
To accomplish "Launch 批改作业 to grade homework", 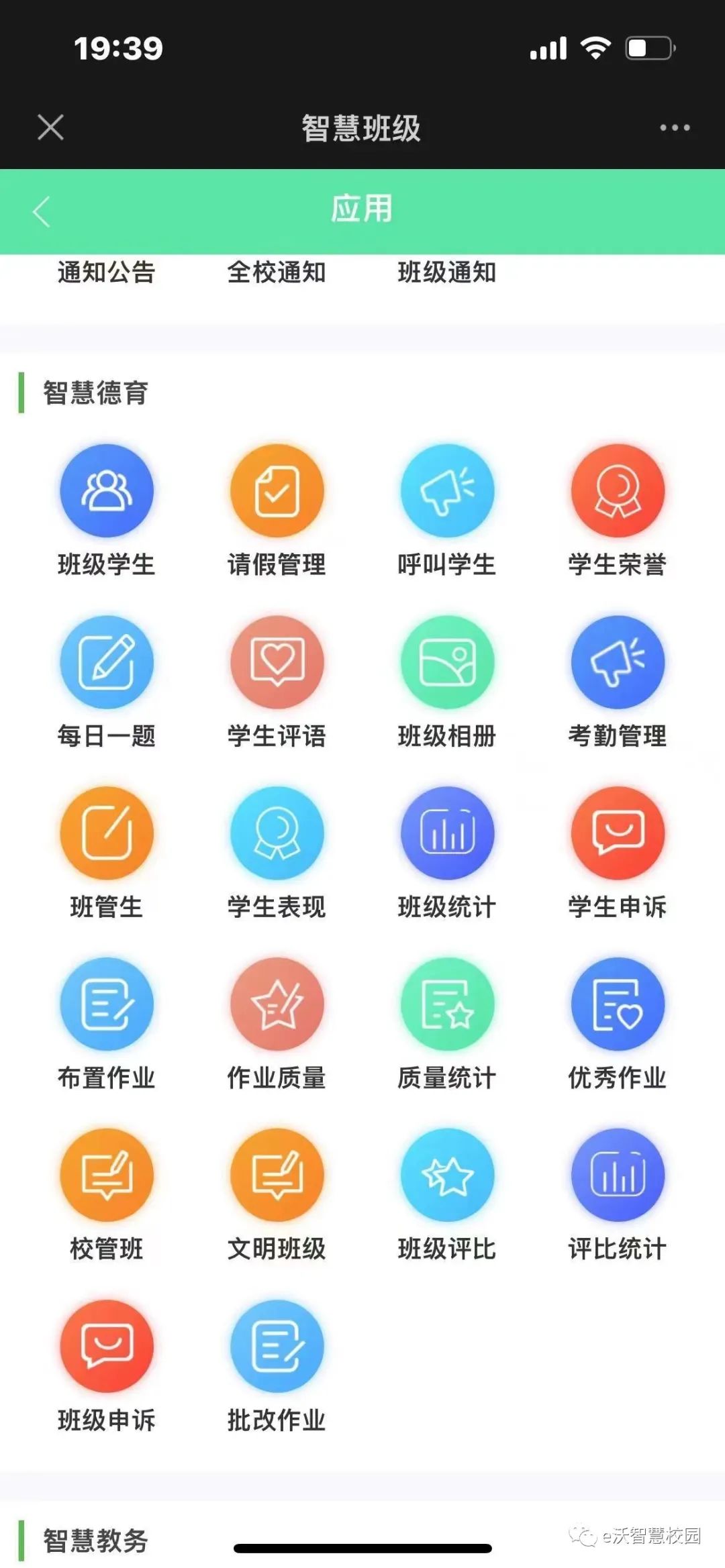I will pyautogui.click(x=277, y=1345).
